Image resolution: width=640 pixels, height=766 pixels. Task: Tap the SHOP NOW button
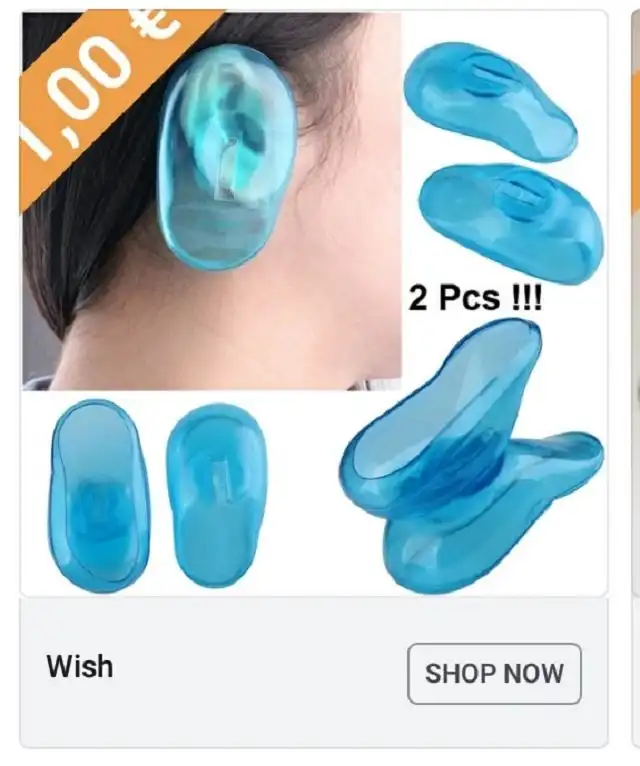[x=494, y=673]
